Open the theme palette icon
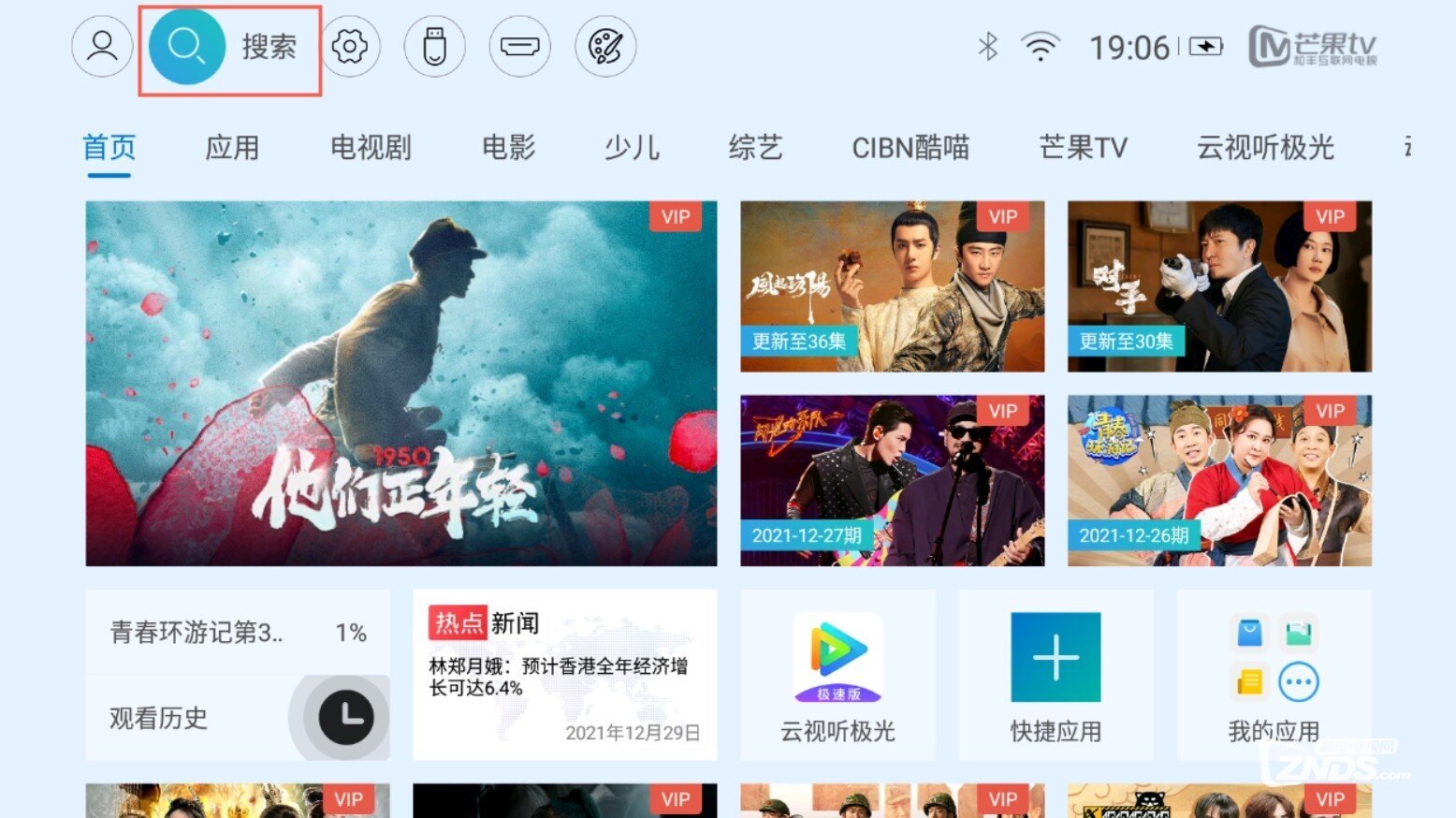Image resolution: width=1456 pixels, height=818 pixels. click(x=605, y=46)
